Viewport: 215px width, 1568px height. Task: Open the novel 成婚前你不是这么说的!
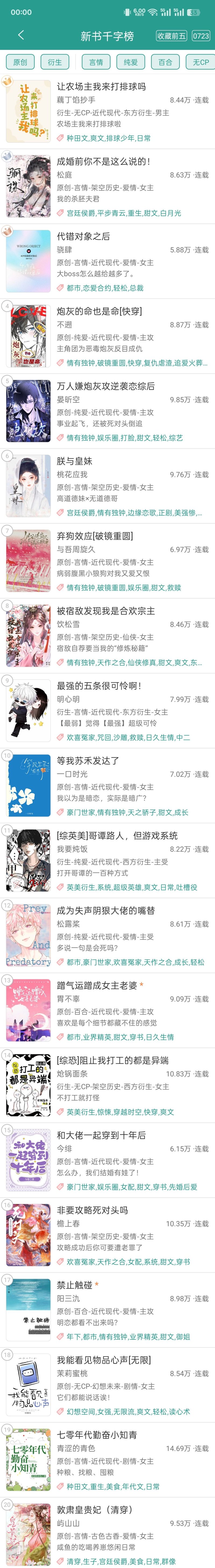click(x=103, y=161)
